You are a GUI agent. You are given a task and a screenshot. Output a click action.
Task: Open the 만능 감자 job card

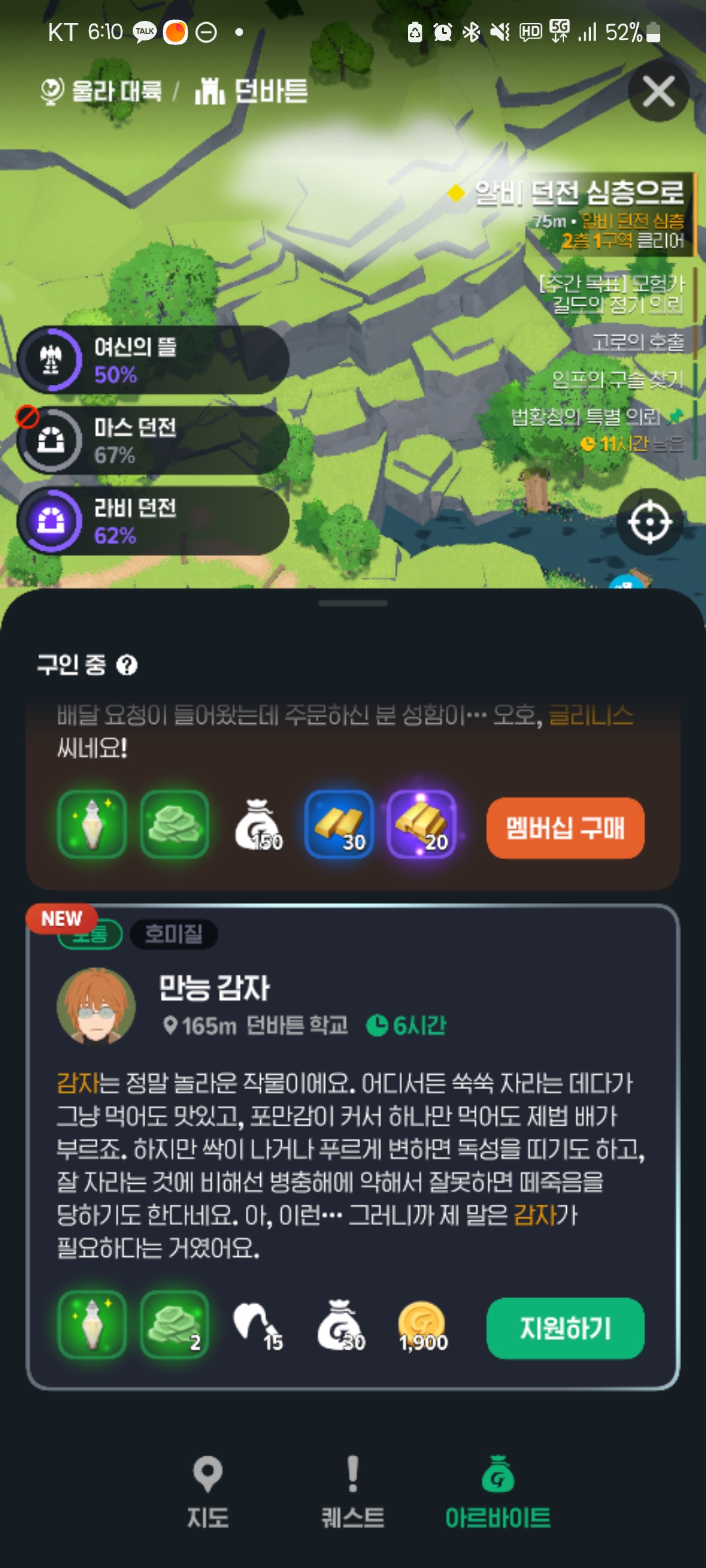click(353, 1111)
